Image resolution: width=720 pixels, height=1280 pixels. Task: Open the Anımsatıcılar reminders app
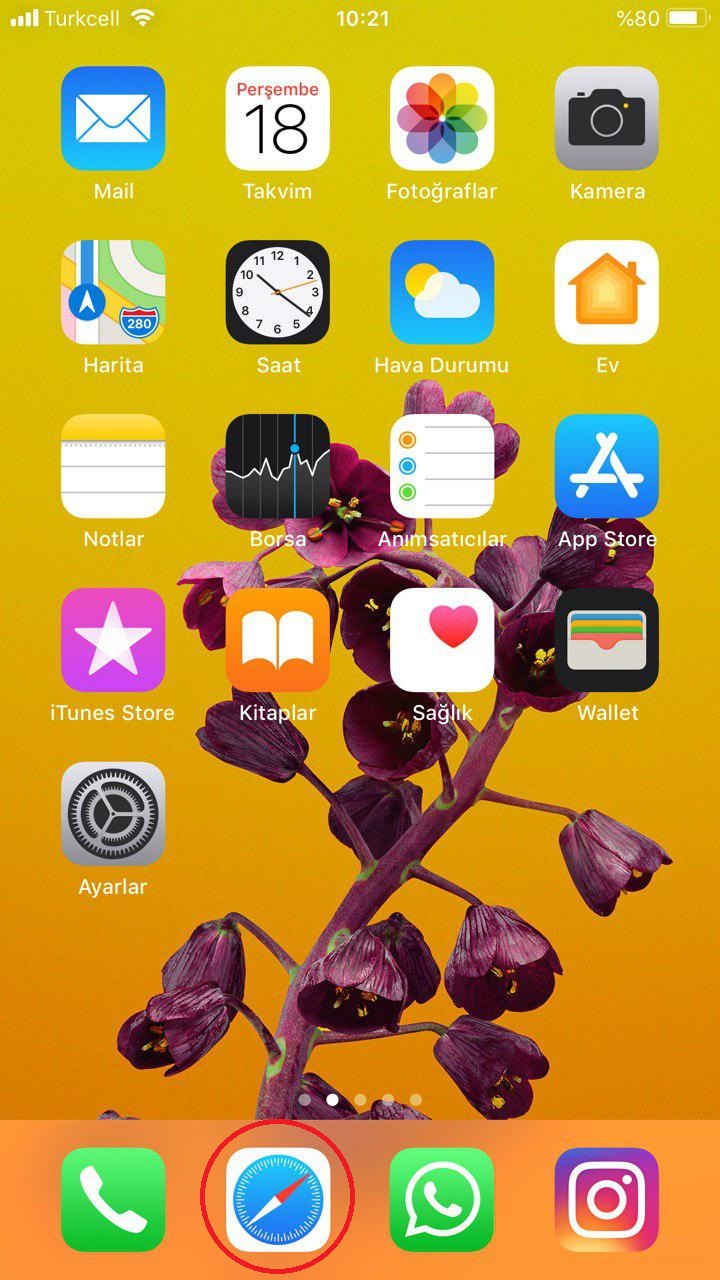click(442, 466)
